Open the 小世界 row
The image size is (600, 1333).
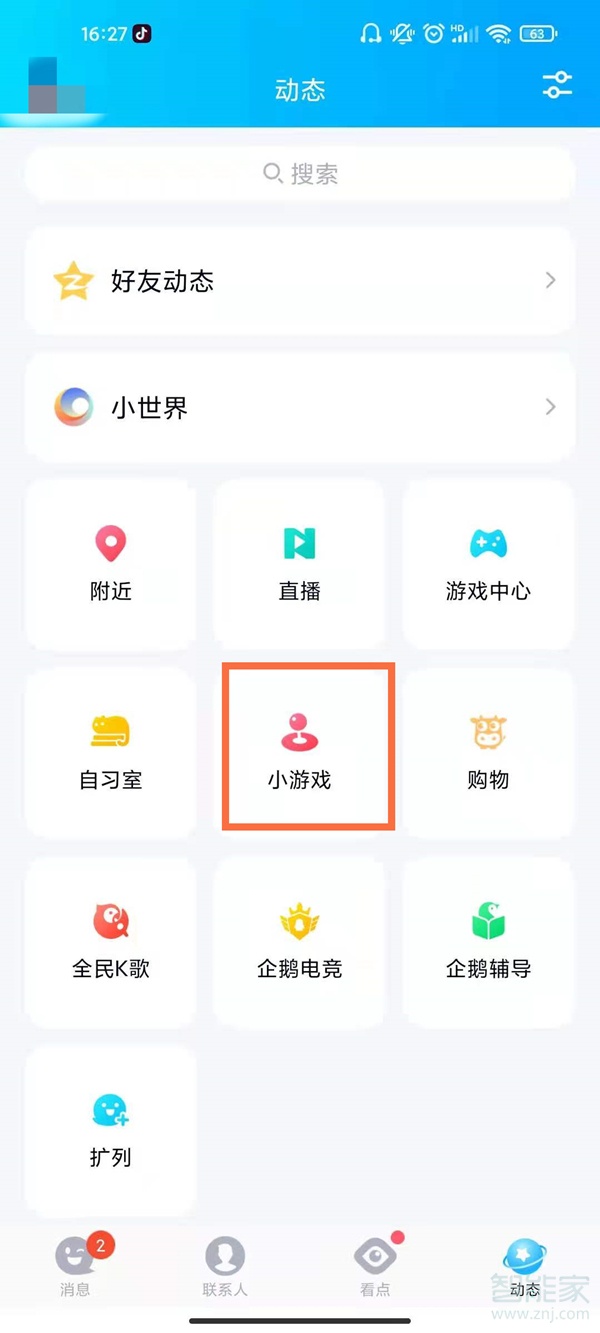point(300,407)
